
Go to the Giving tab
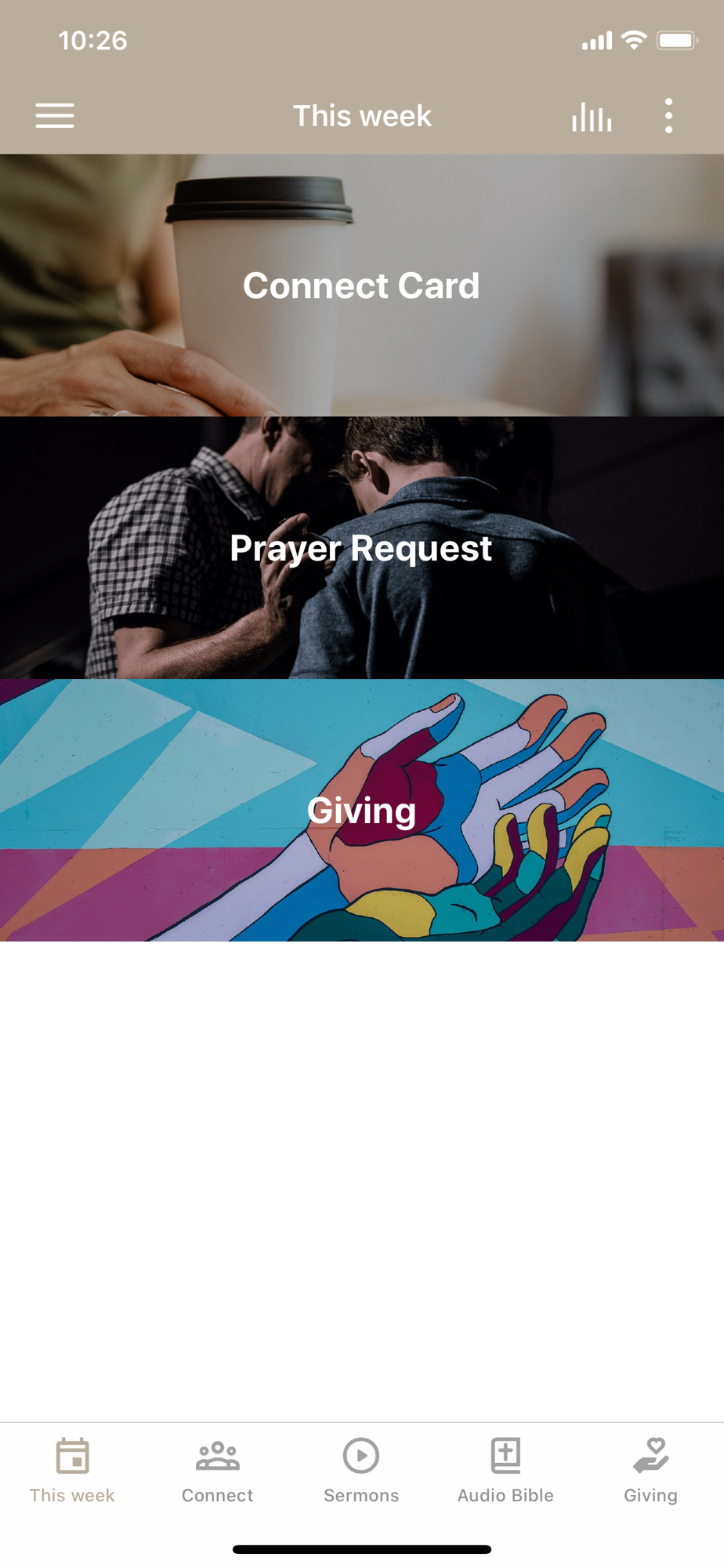click(650, 1471)
